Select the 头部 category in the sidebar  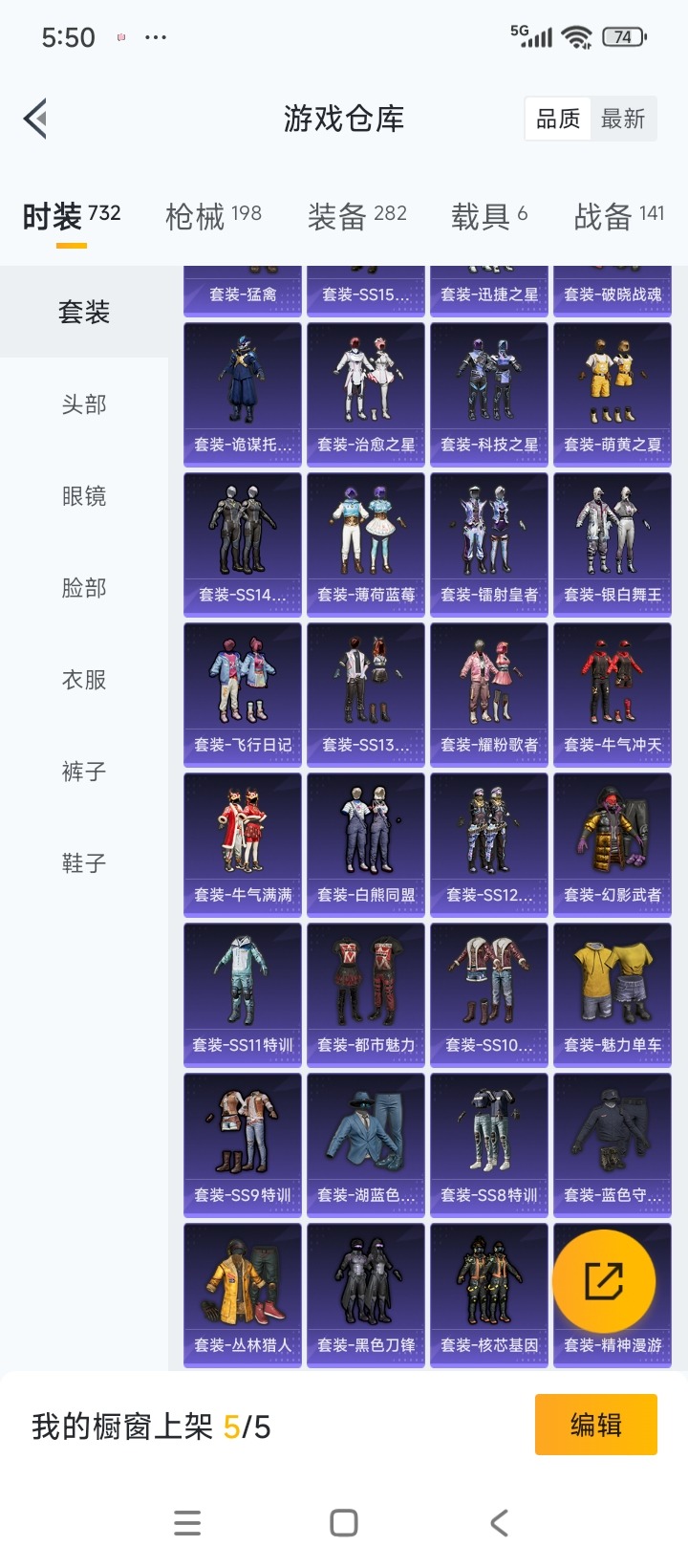pos(82,404)
